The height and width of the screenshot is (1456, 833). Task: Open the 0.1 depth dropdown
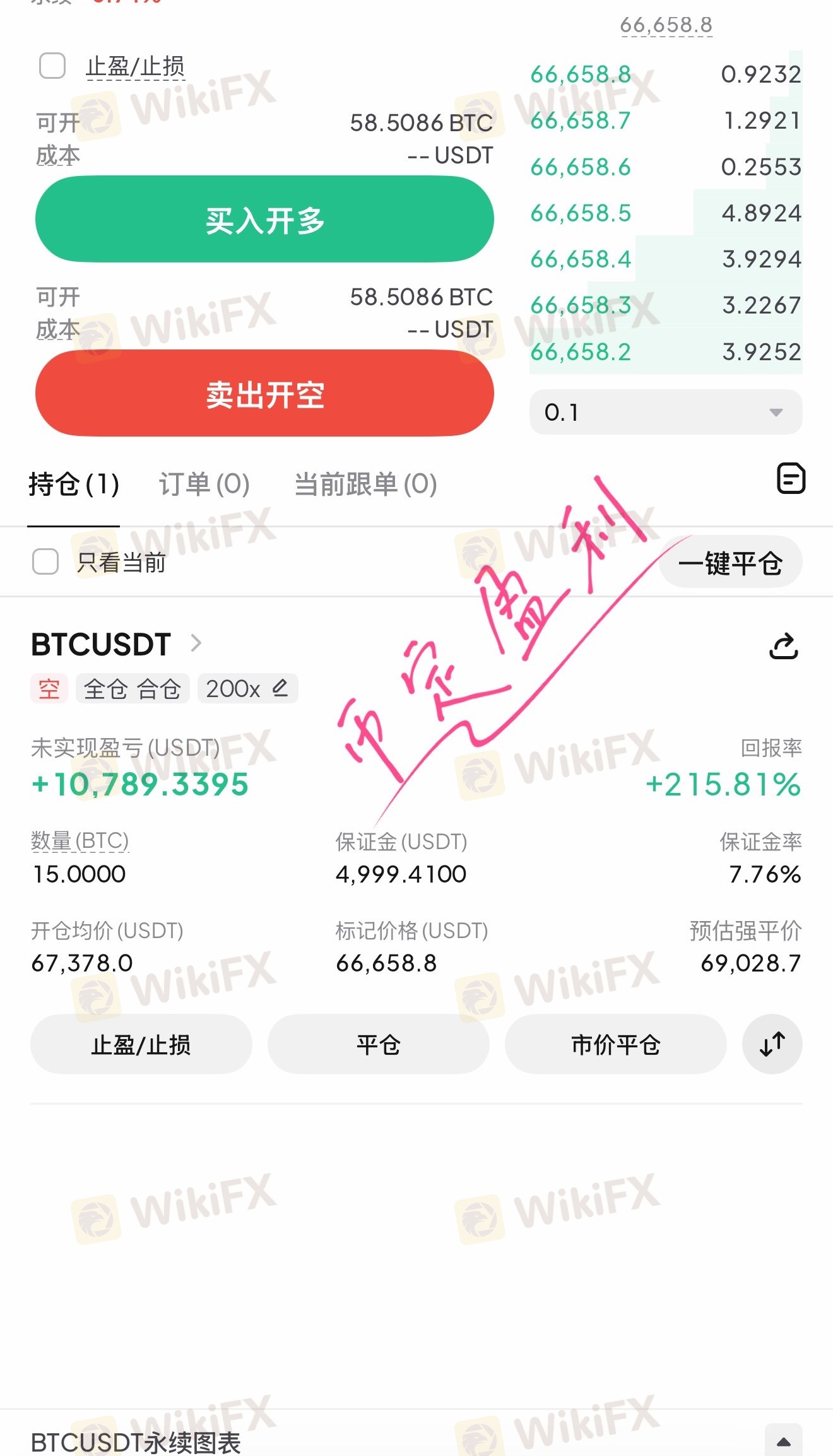666,412
